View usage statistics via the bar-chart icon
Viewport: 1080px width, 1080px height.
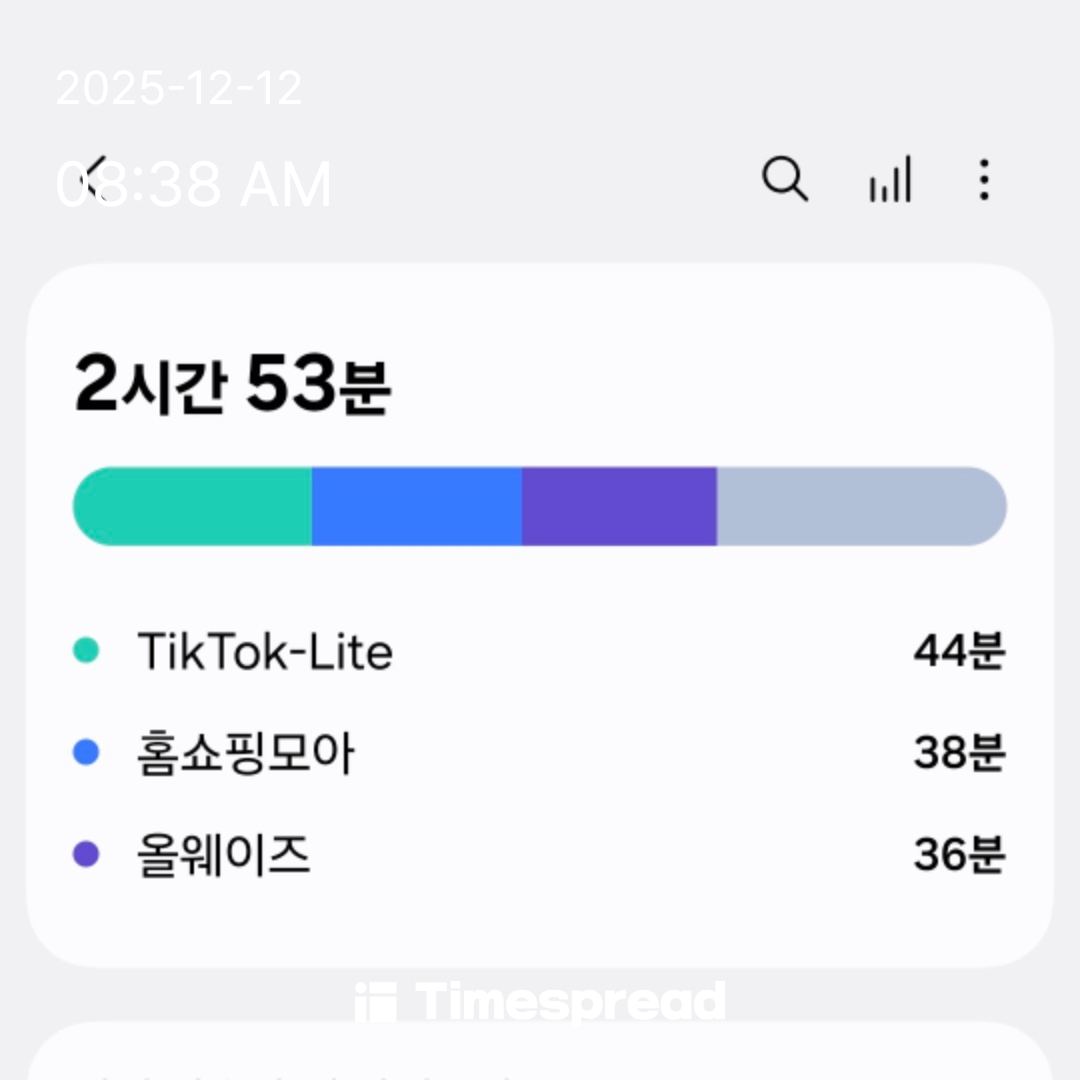(890, 181)
